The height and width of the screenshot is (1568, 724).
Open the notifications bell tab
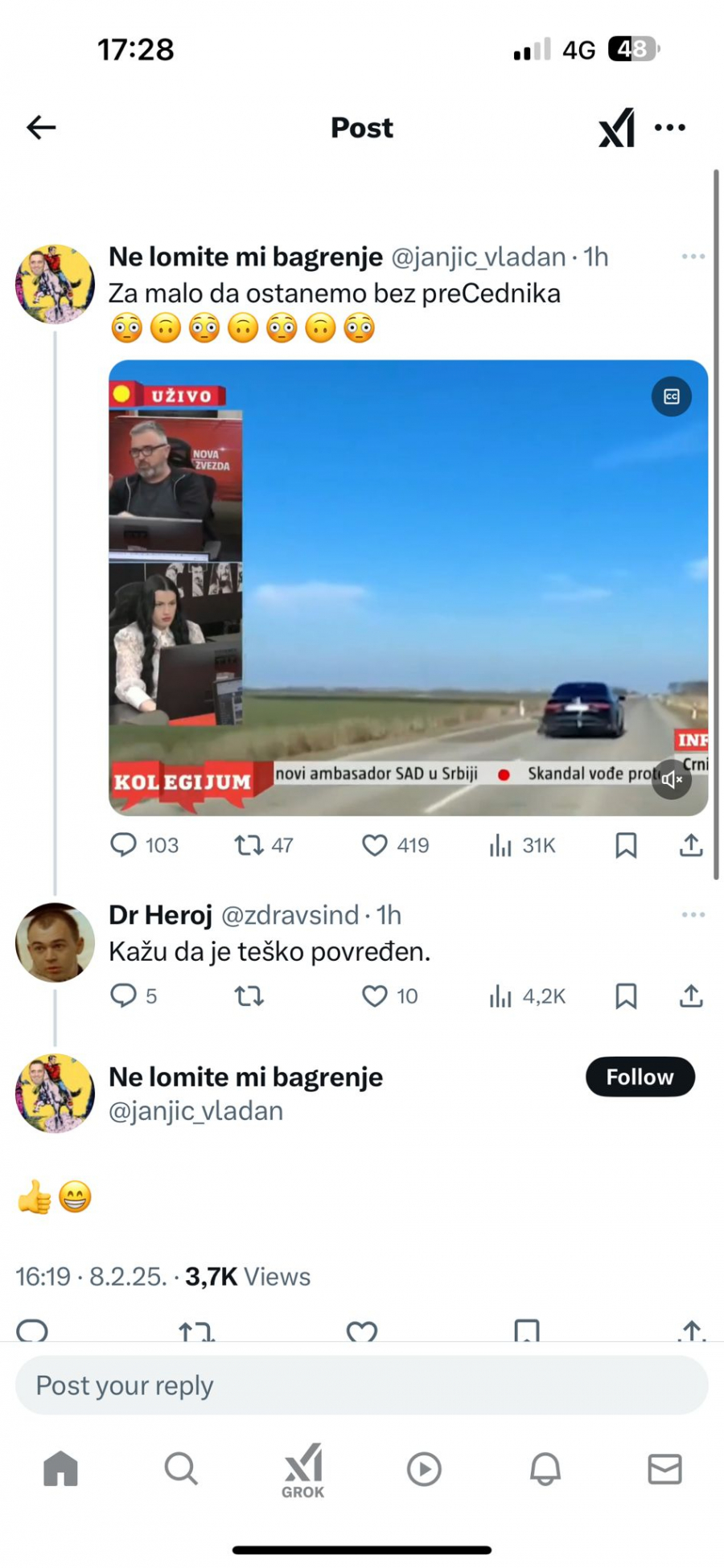(x=545, y=1469)
